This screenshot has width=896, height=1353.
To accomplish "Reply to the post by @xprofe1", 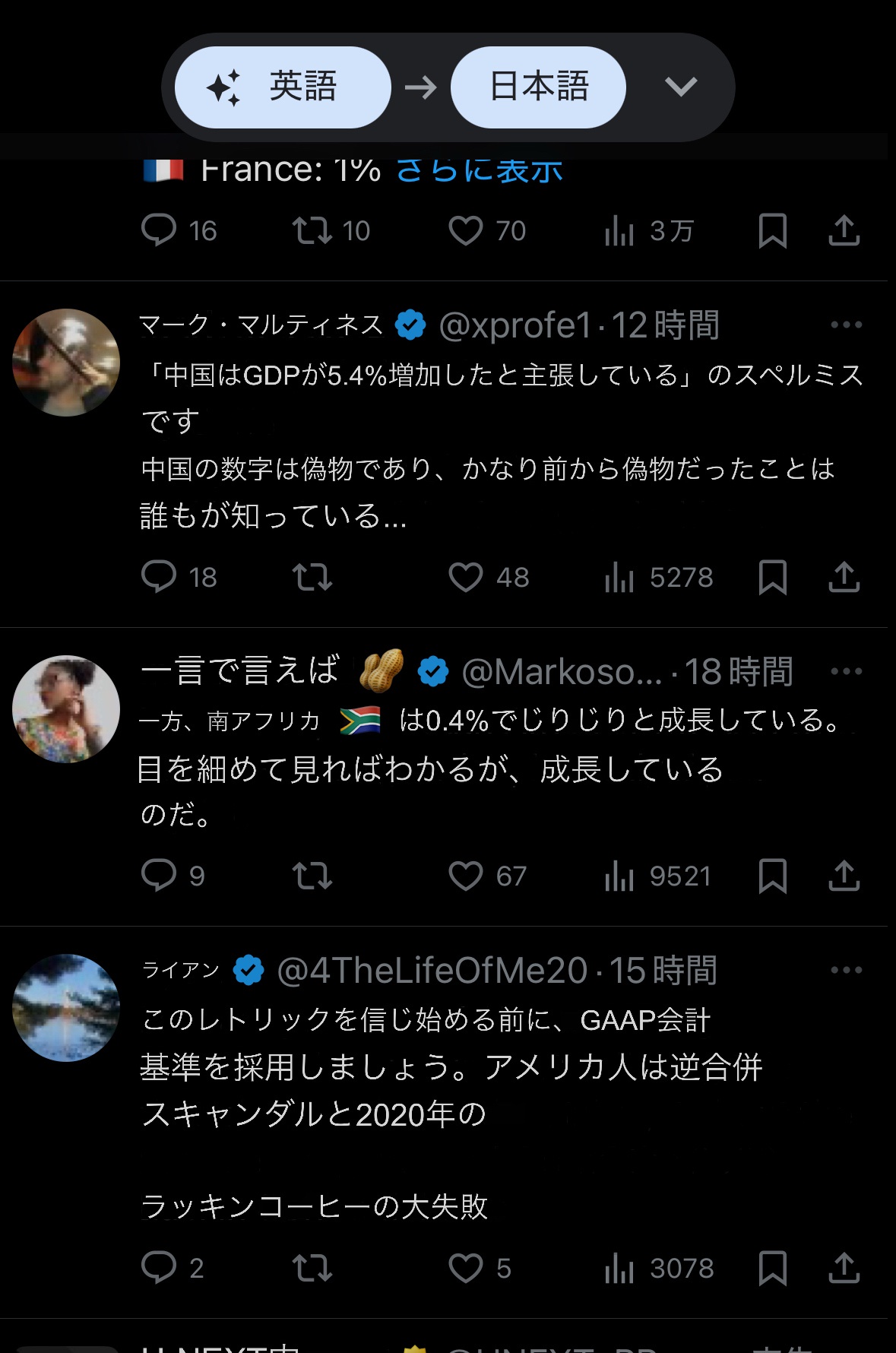I will 159,577.
